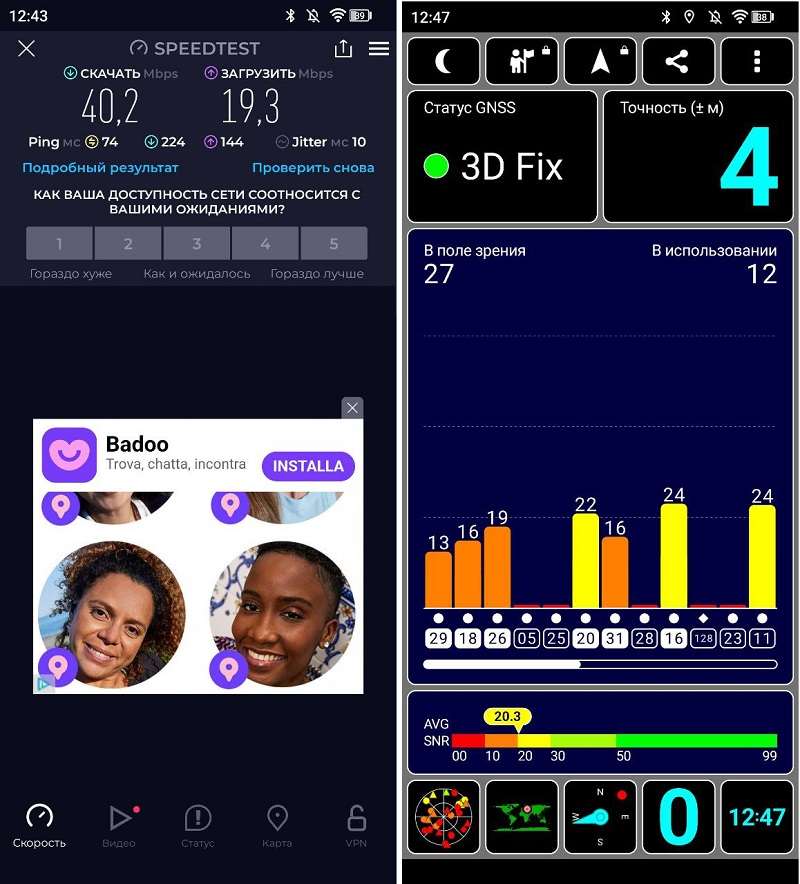Rate network availability as 3
Viewport: 800px width, 884px height.
(197, 244)
